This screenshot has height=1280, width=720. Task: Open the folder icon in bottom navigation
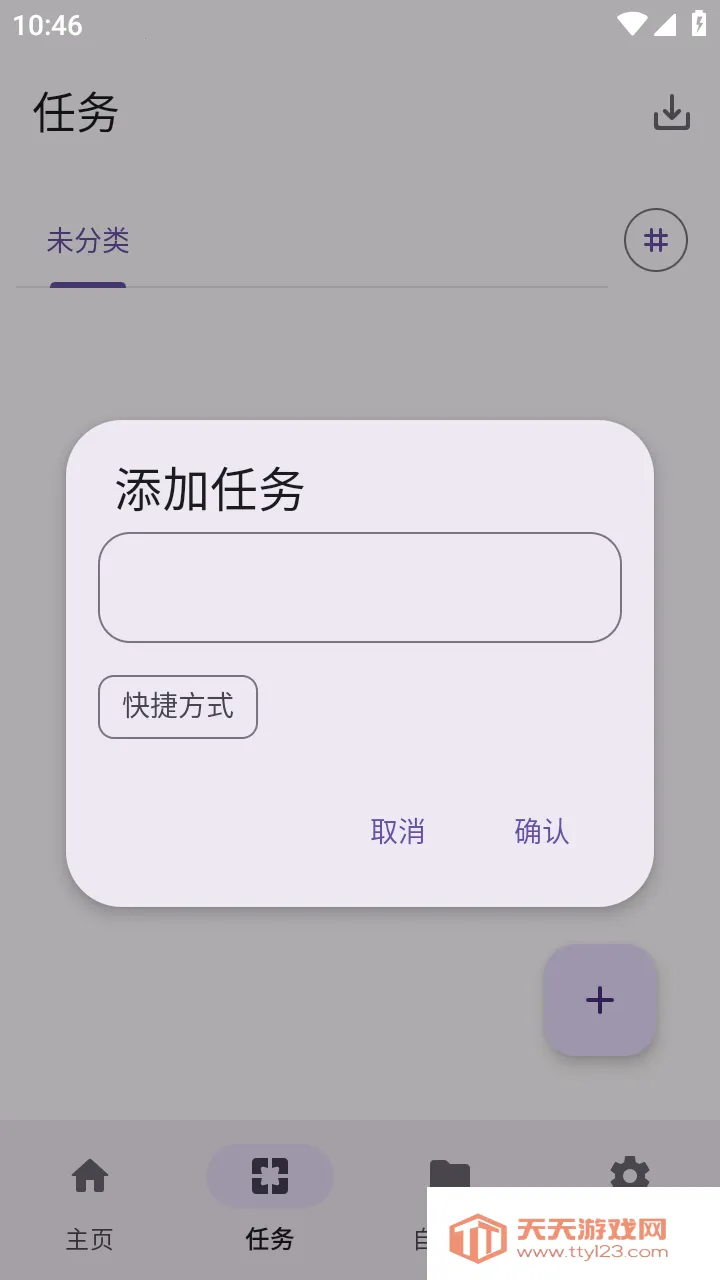click(449, 1176)
